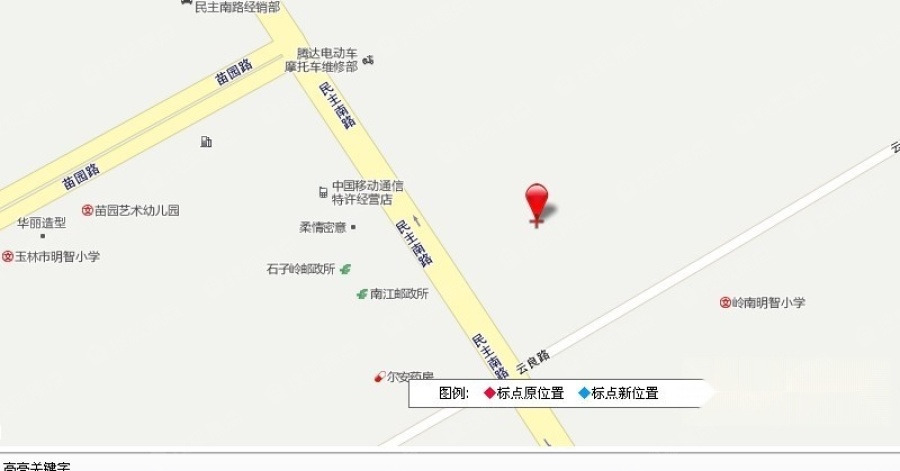Screen dimensions: 900x471
Task: Select the 南江邮政所 post office point
Action: point(362,294)
